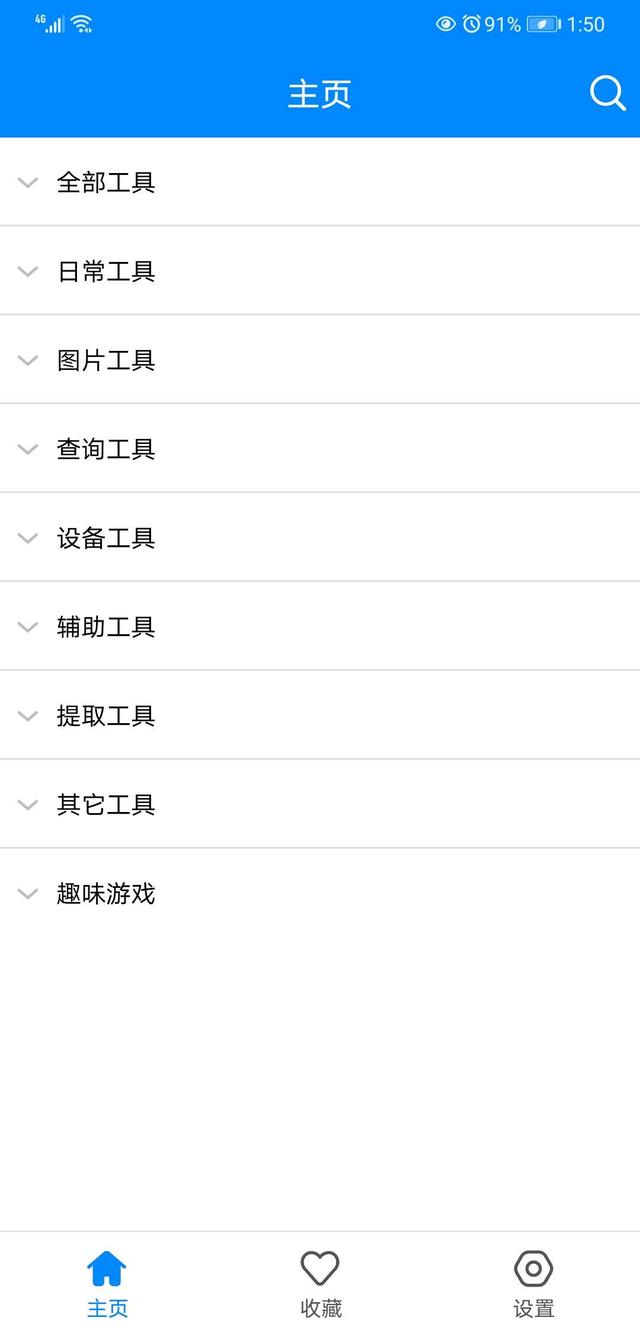Image resolution: width=640 pixels, height=1330 pixels.
Task: Go to the 设置 settings tab
Action: coord(533,1284)
